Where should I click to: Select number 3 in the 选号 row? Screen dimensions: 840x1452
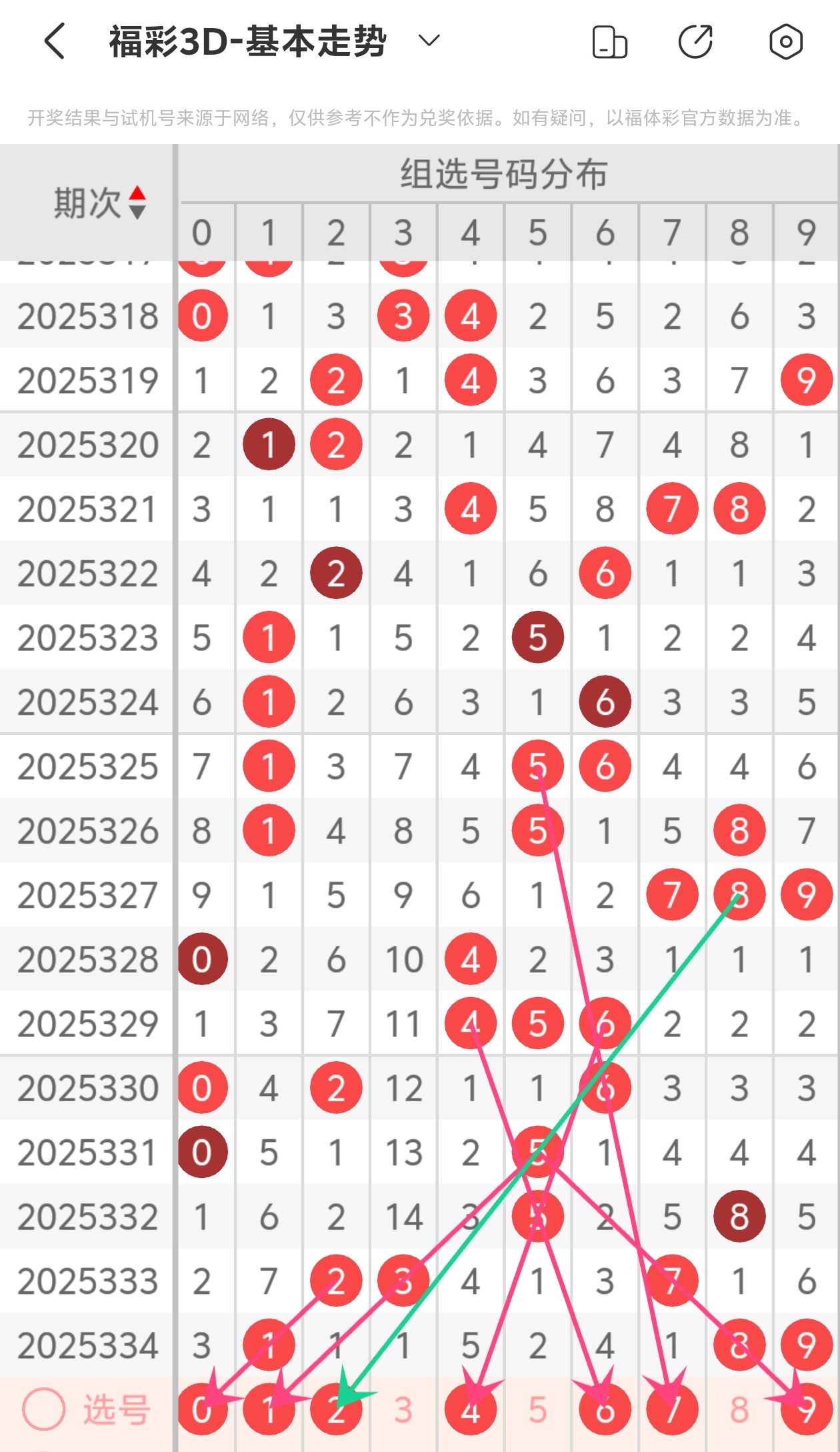[403, 1410]
